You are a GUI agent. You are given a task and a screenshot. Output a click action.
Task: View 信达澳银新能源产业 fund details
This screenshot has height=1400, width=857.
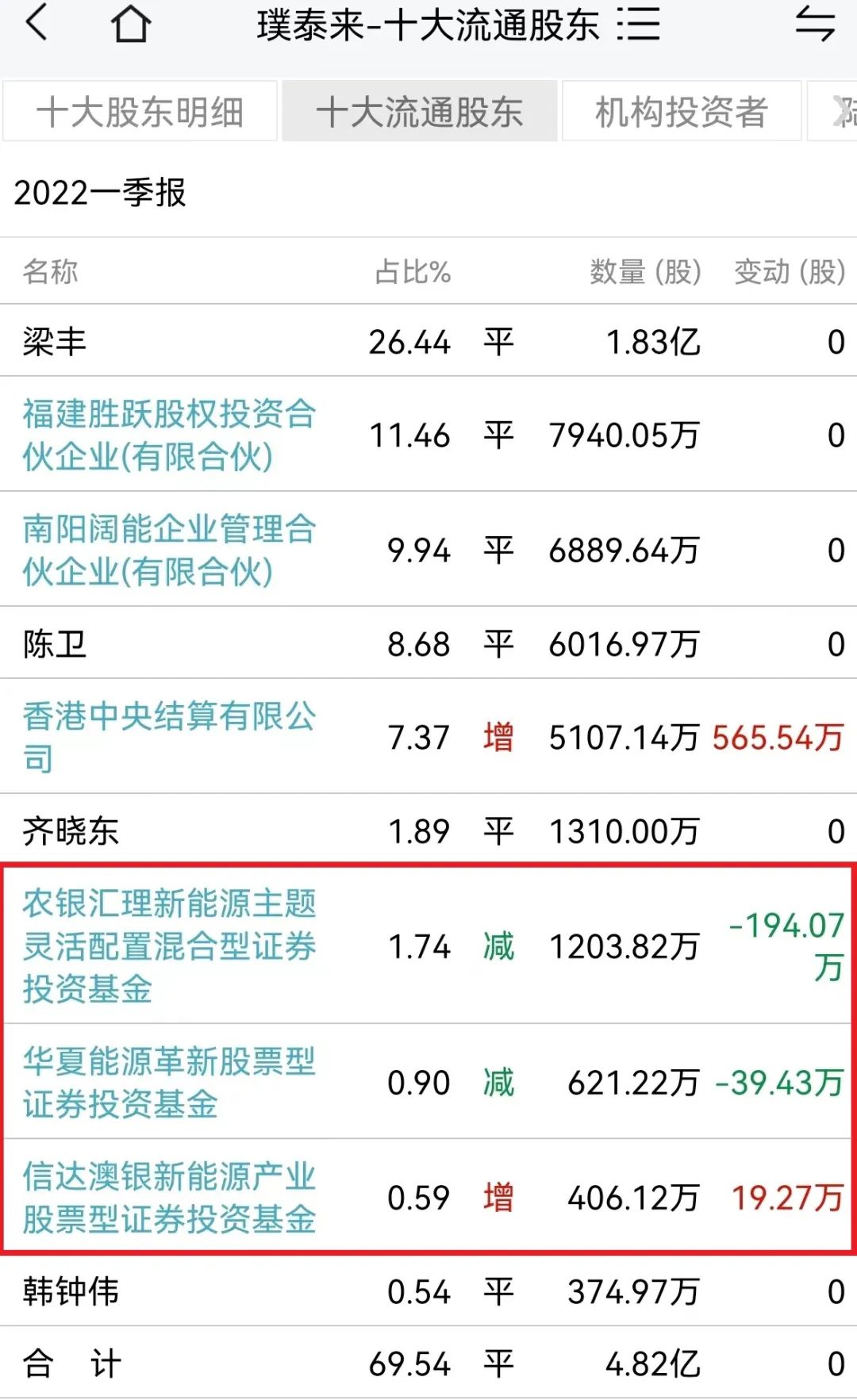point(169,1197)
